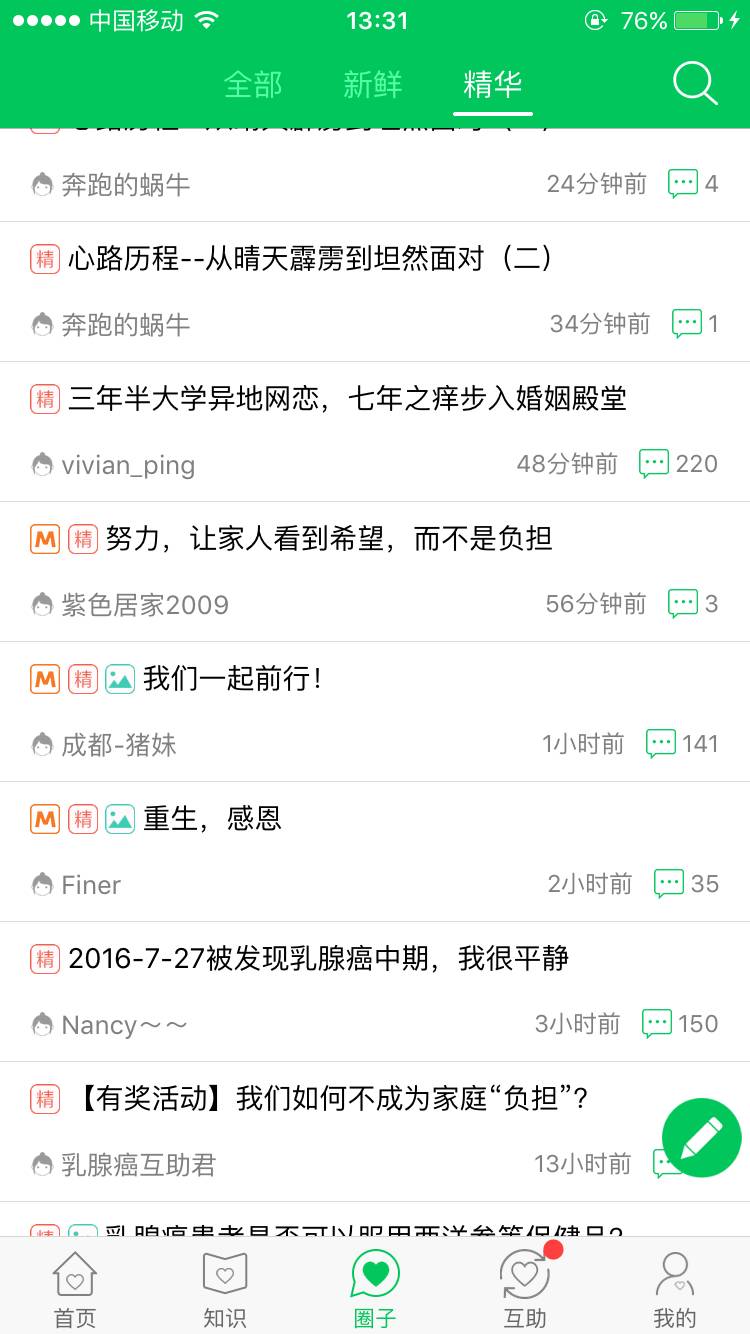This screenshot has height=1334, width=750.
Task: Switch to the 新鲜 tab
Action: pos(373,84)
